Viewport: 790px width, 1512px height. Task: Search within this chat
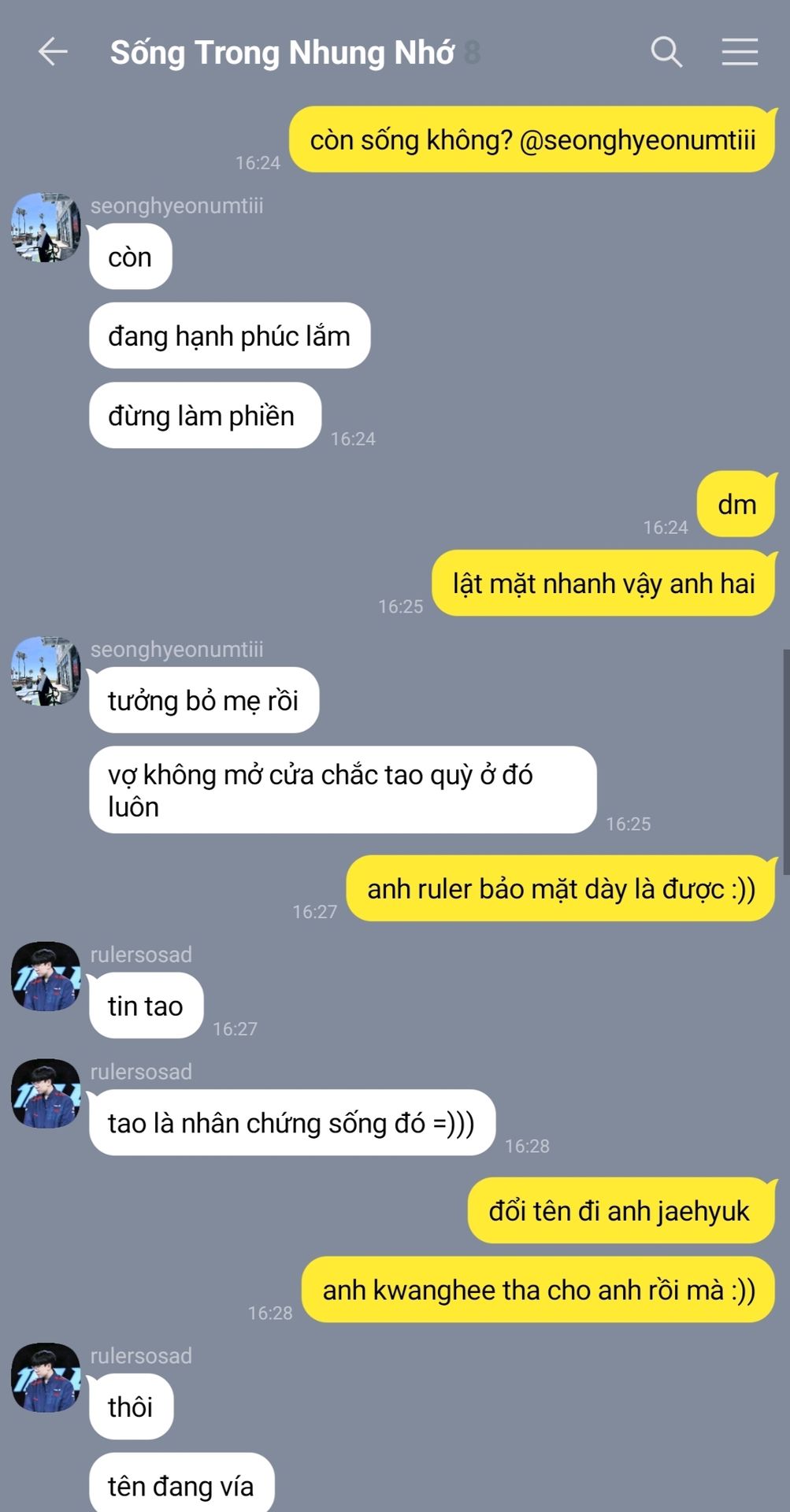(666, 52)
